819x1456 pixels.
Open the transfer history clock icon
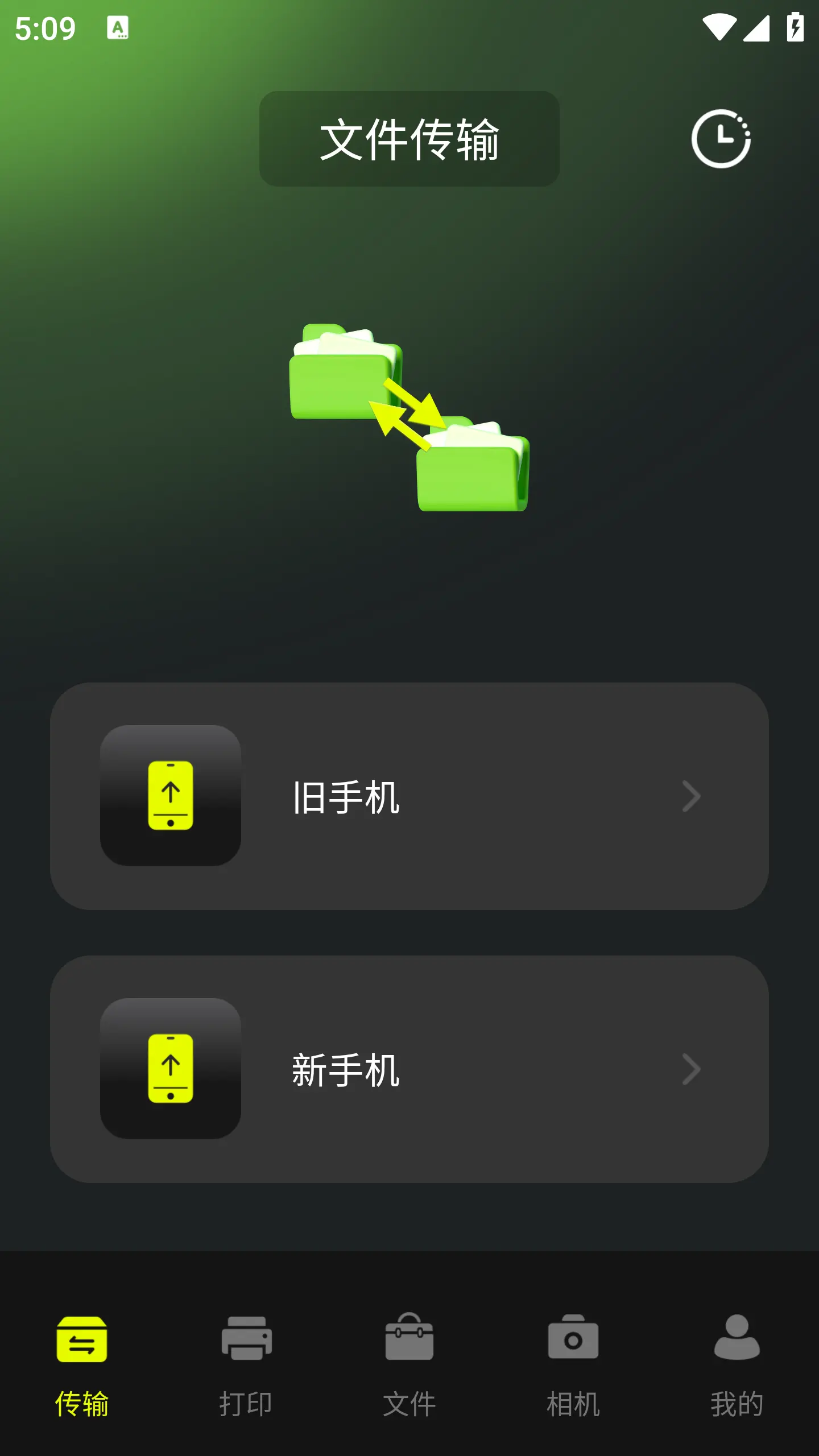[x=721, y=139]
